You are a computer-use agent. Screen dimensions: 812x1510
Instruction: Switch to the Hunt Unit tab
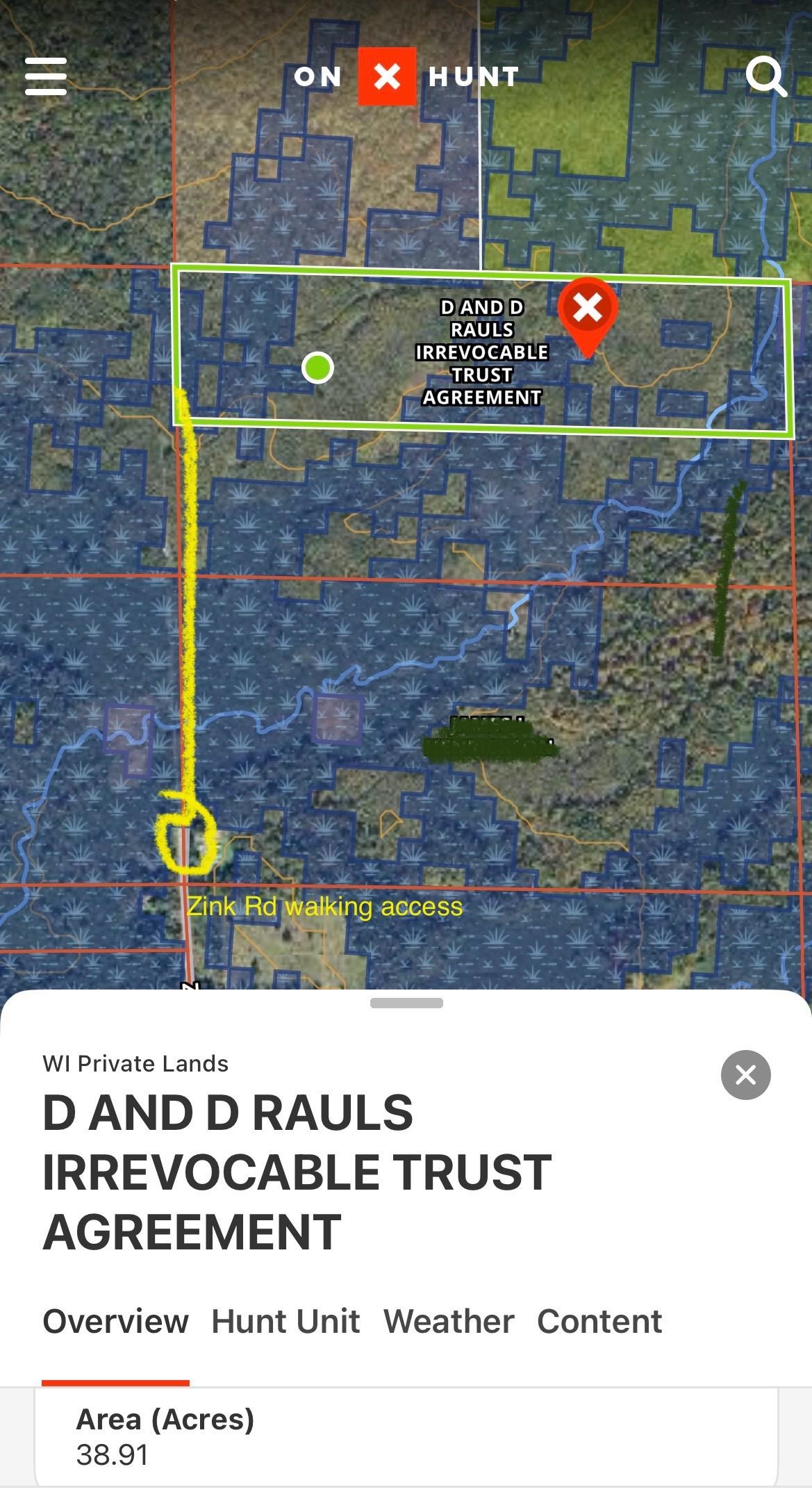click(285, 1321)
